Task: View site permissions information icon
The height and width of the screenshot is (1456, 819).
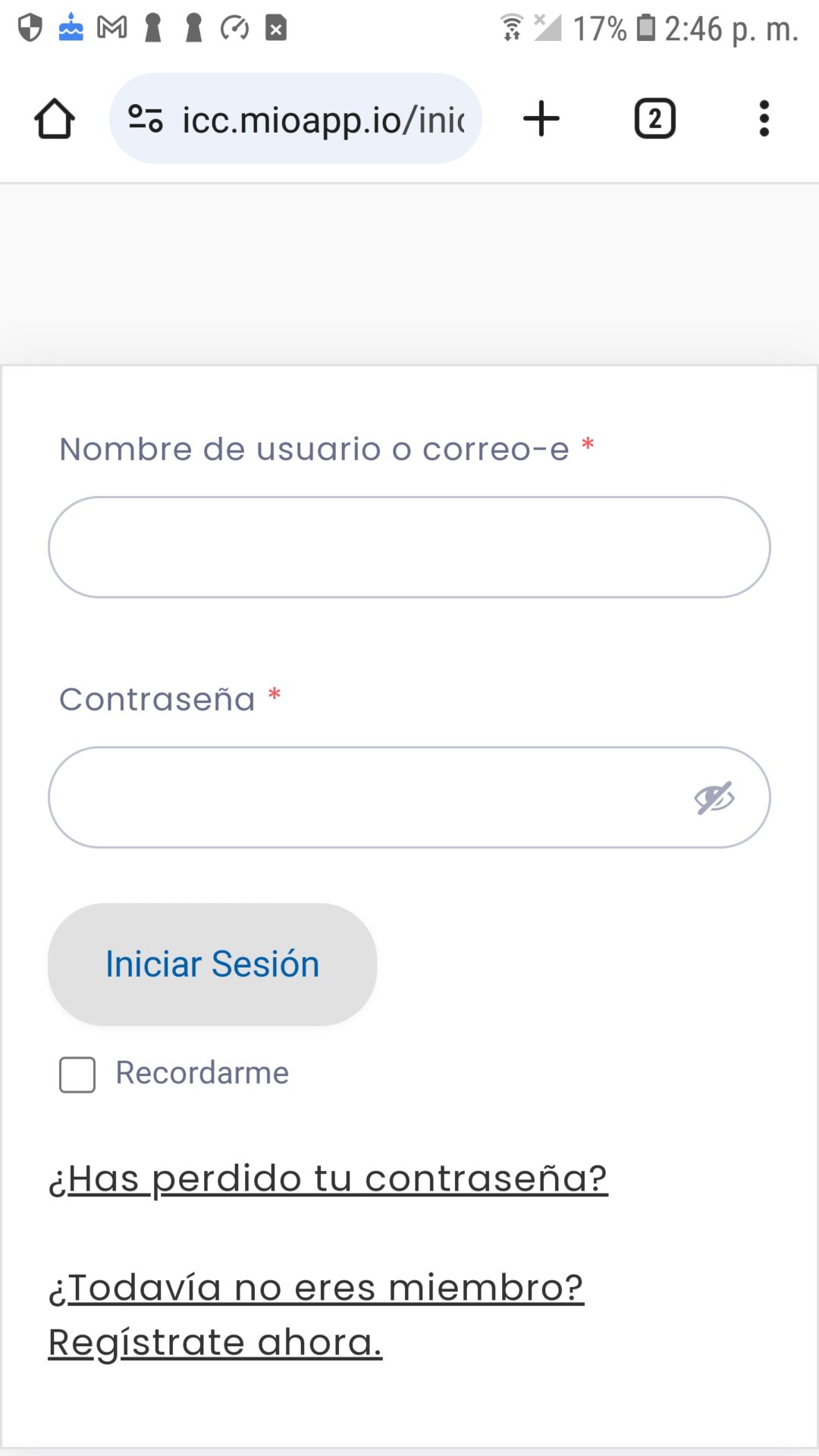Action: [x=145, y=118]
